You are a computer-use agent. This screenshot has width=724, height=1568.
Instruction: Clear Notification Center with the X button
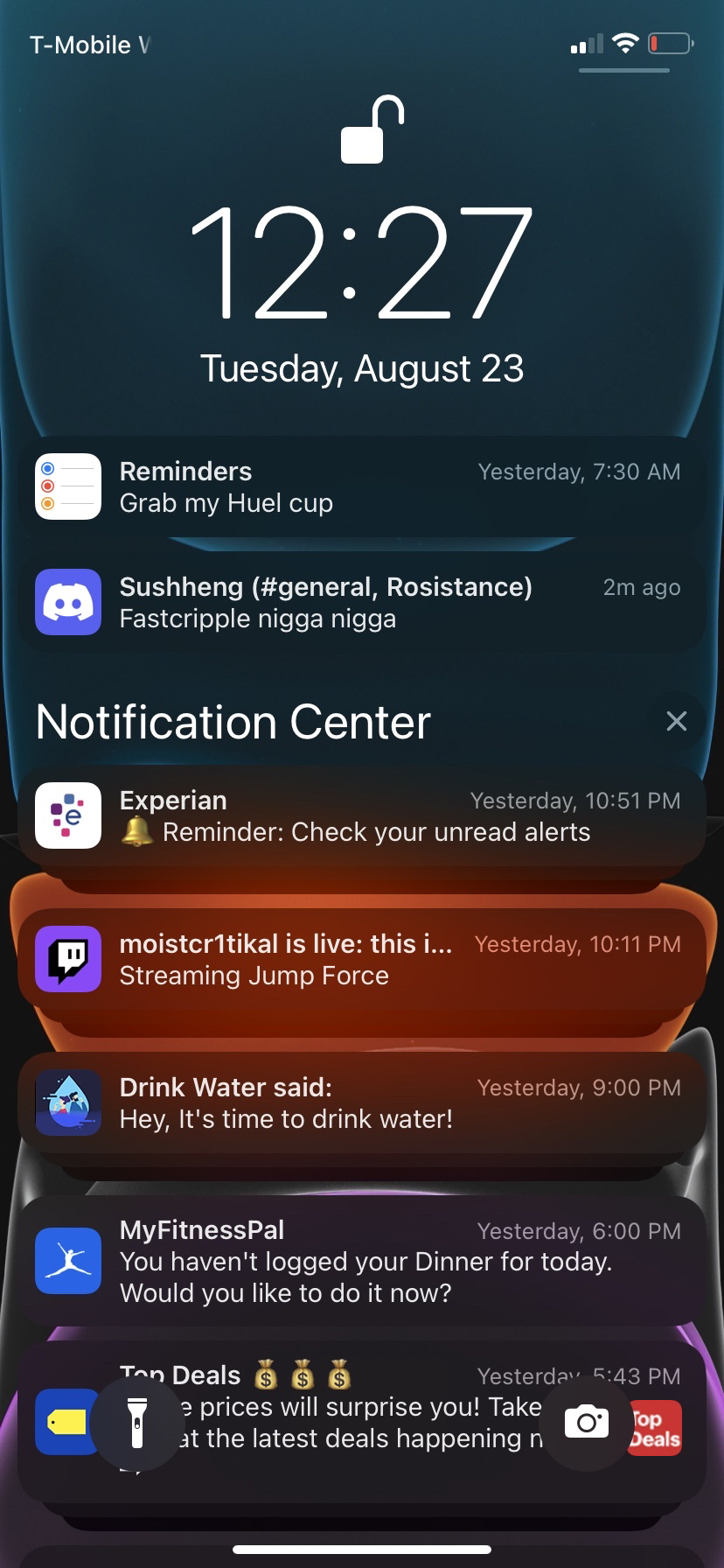tap(676, 721)
